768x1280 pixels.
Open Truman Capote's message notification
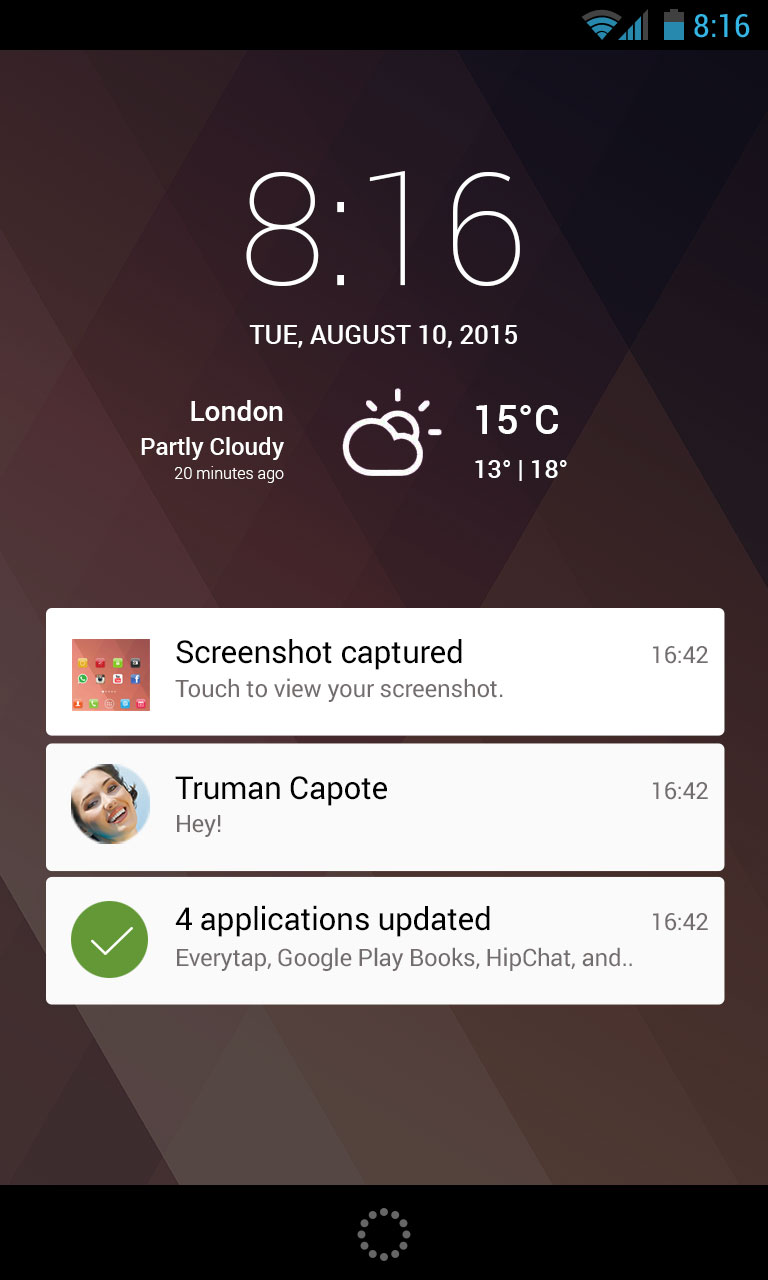tap(385, 806)
